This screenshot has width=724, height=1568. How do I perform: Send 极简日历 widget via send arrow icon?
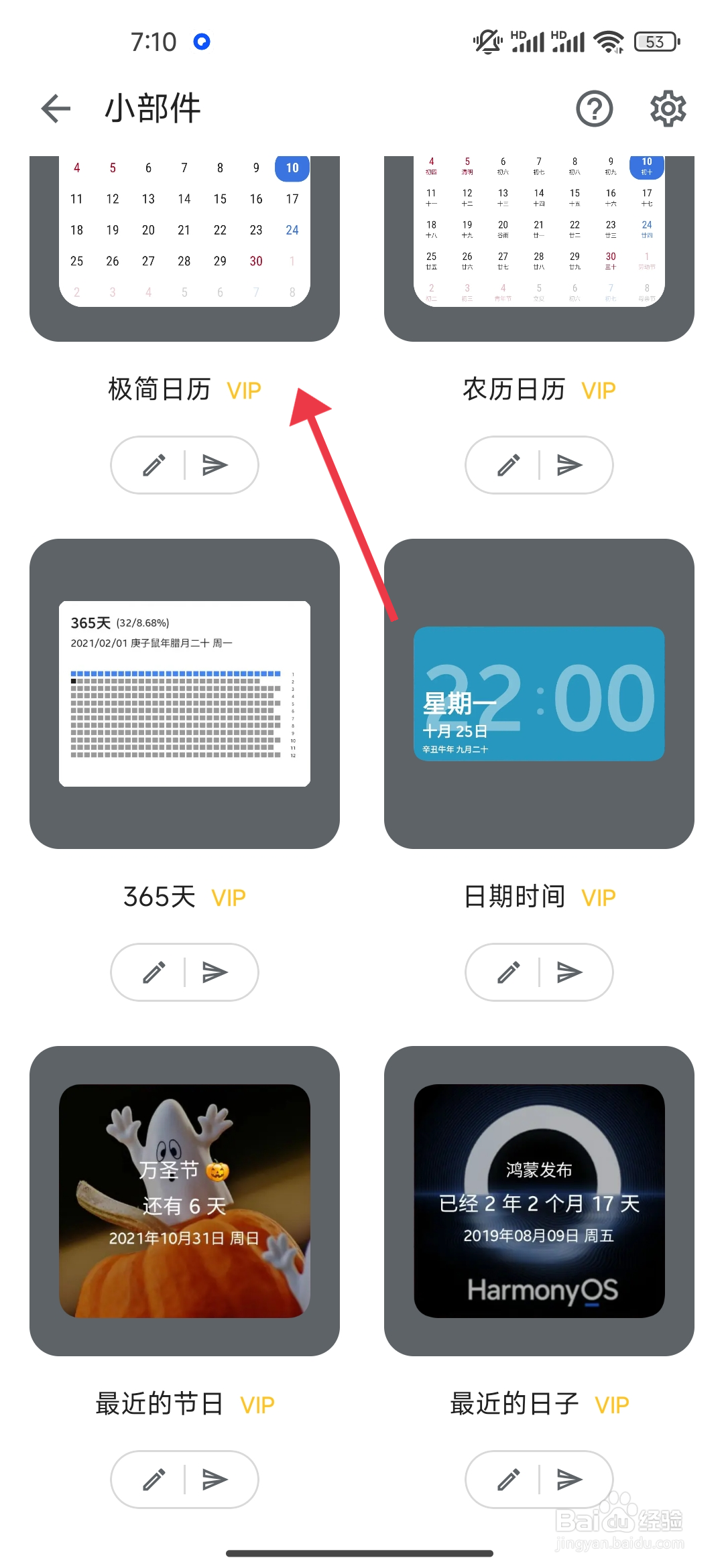(x=216, y=464)
